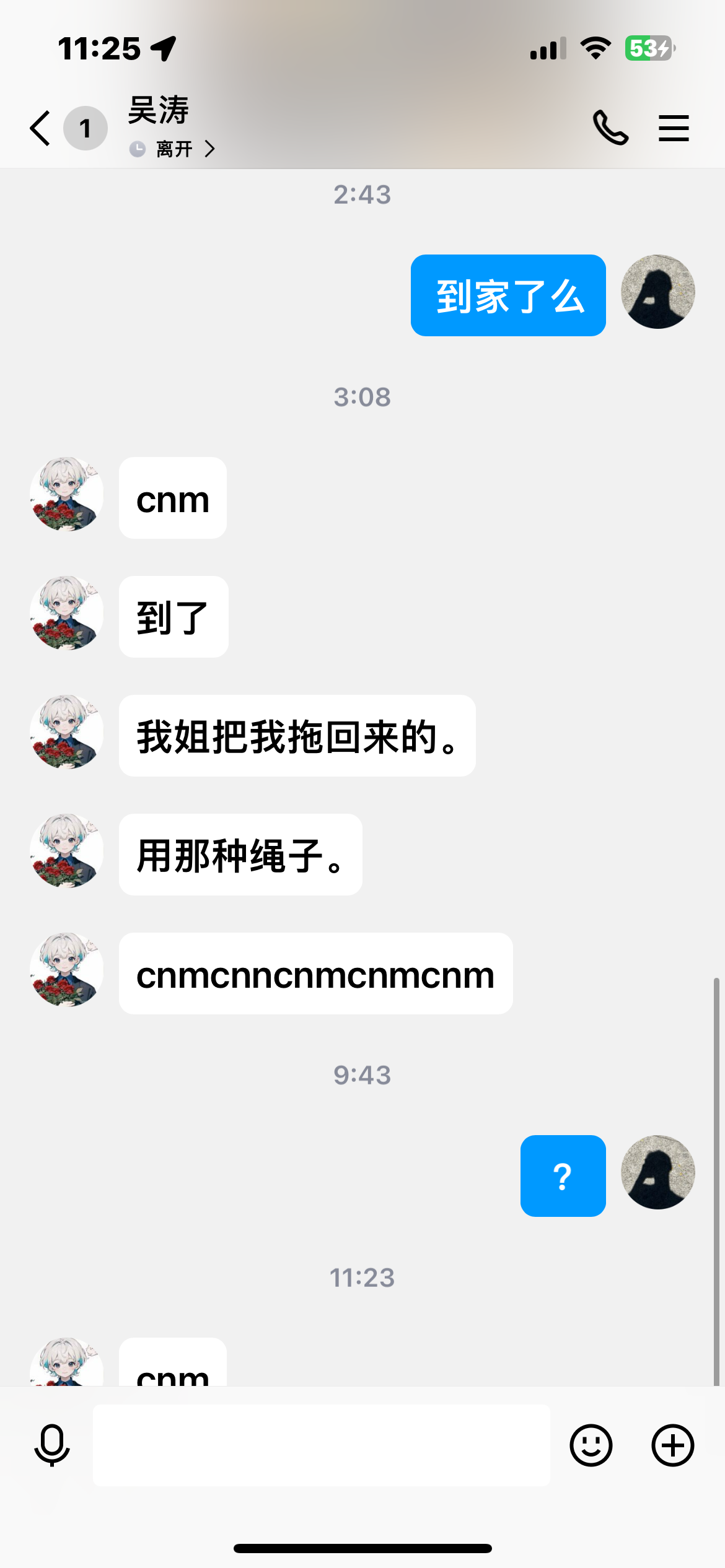Tap my avatar beside 到家了么
Image resolution: width=725 pixels, height=1568 pixels.
tap(658, 292)
